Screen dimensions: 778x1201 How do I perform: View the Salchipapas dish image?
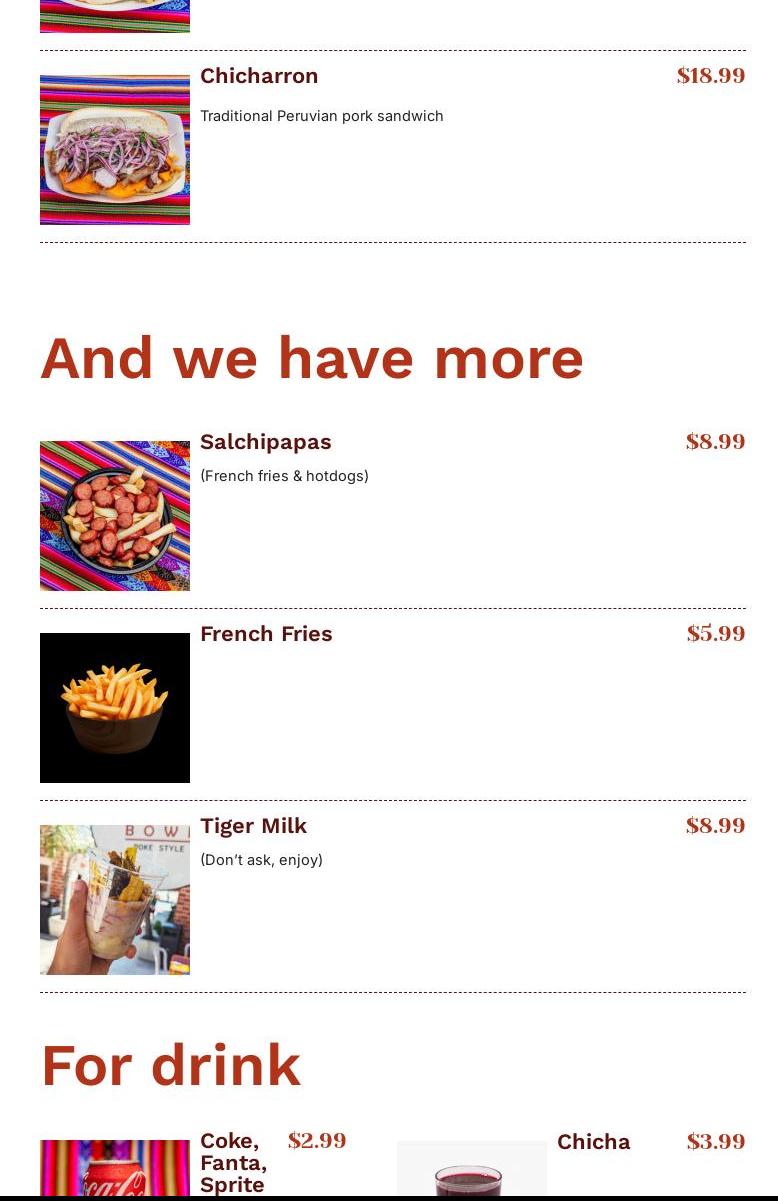pyautogui.click(x=115, y=516)
